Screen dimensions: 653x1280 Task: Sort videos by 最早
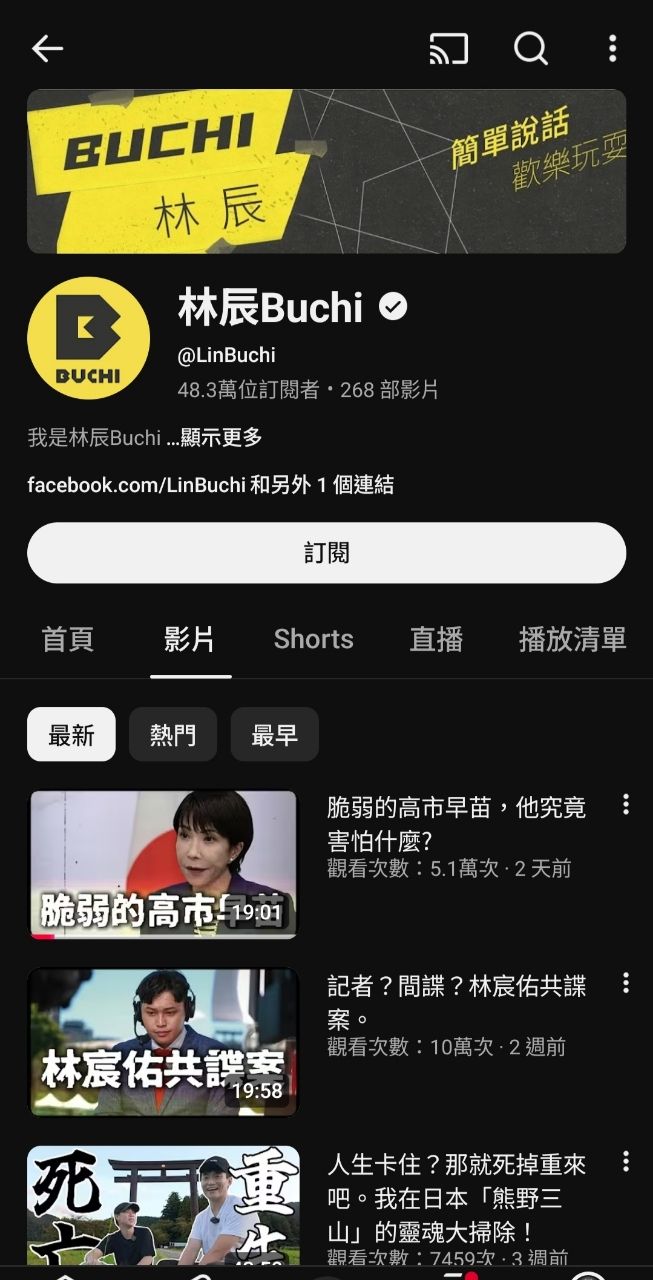point(274,735)
